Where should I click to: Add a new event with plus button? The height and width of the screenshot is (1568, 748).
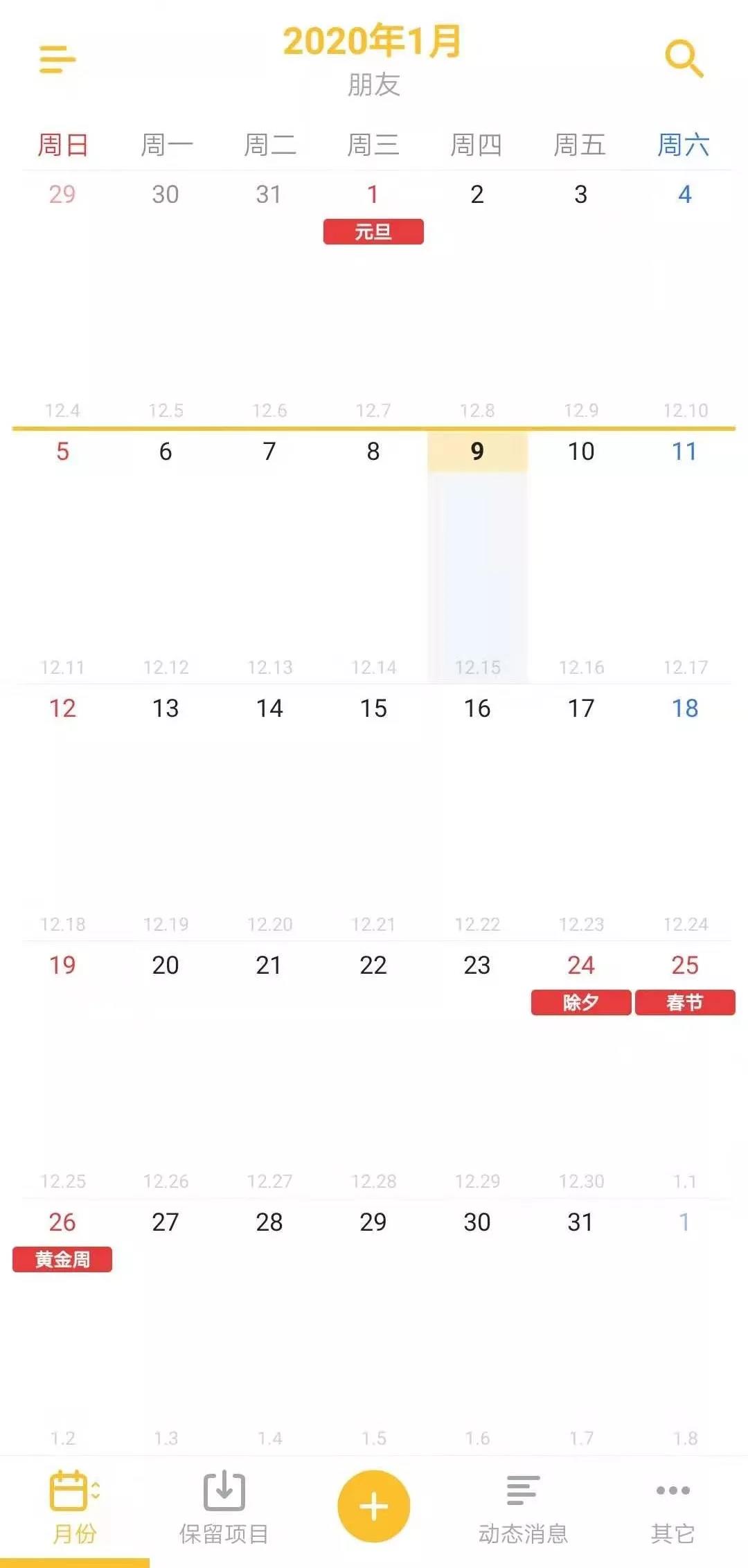[373, 1506]
